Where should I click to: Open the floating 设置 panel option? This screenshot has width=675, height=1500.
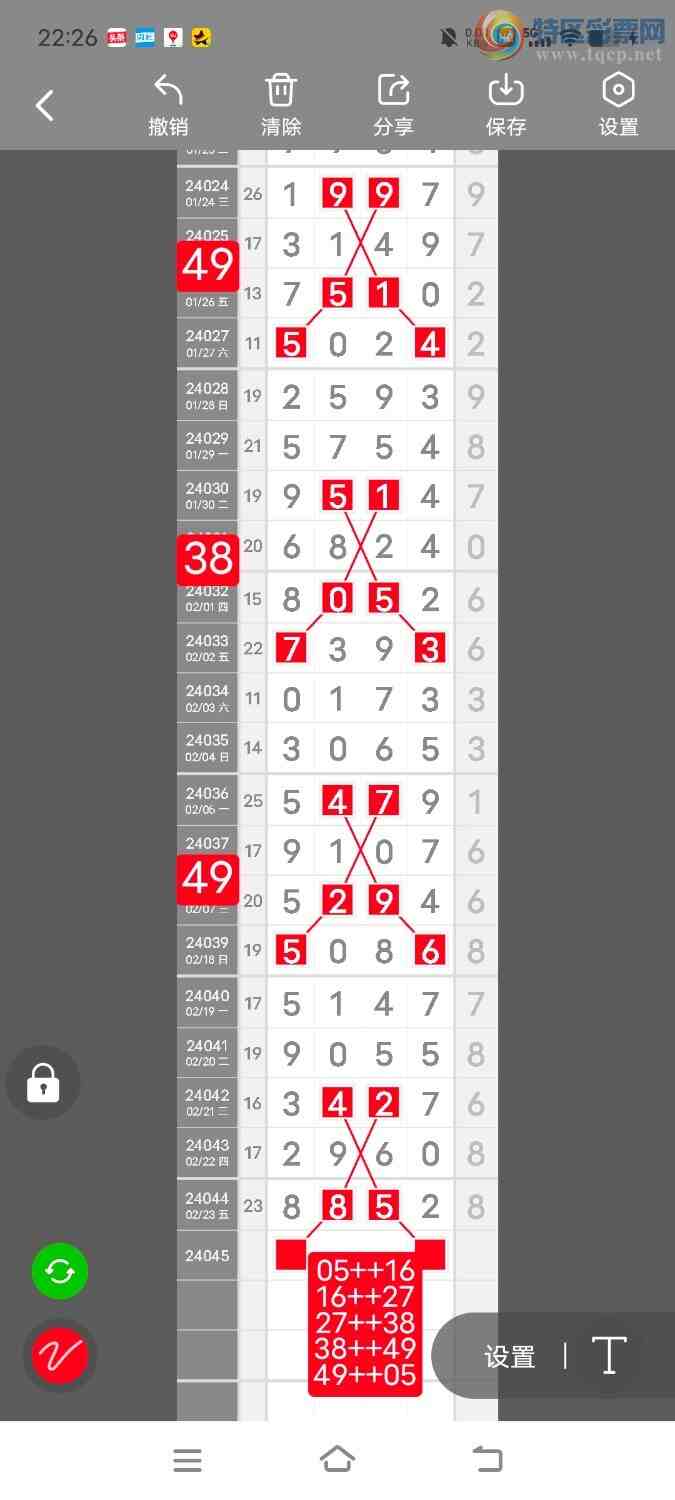[x=510, y=1357]
